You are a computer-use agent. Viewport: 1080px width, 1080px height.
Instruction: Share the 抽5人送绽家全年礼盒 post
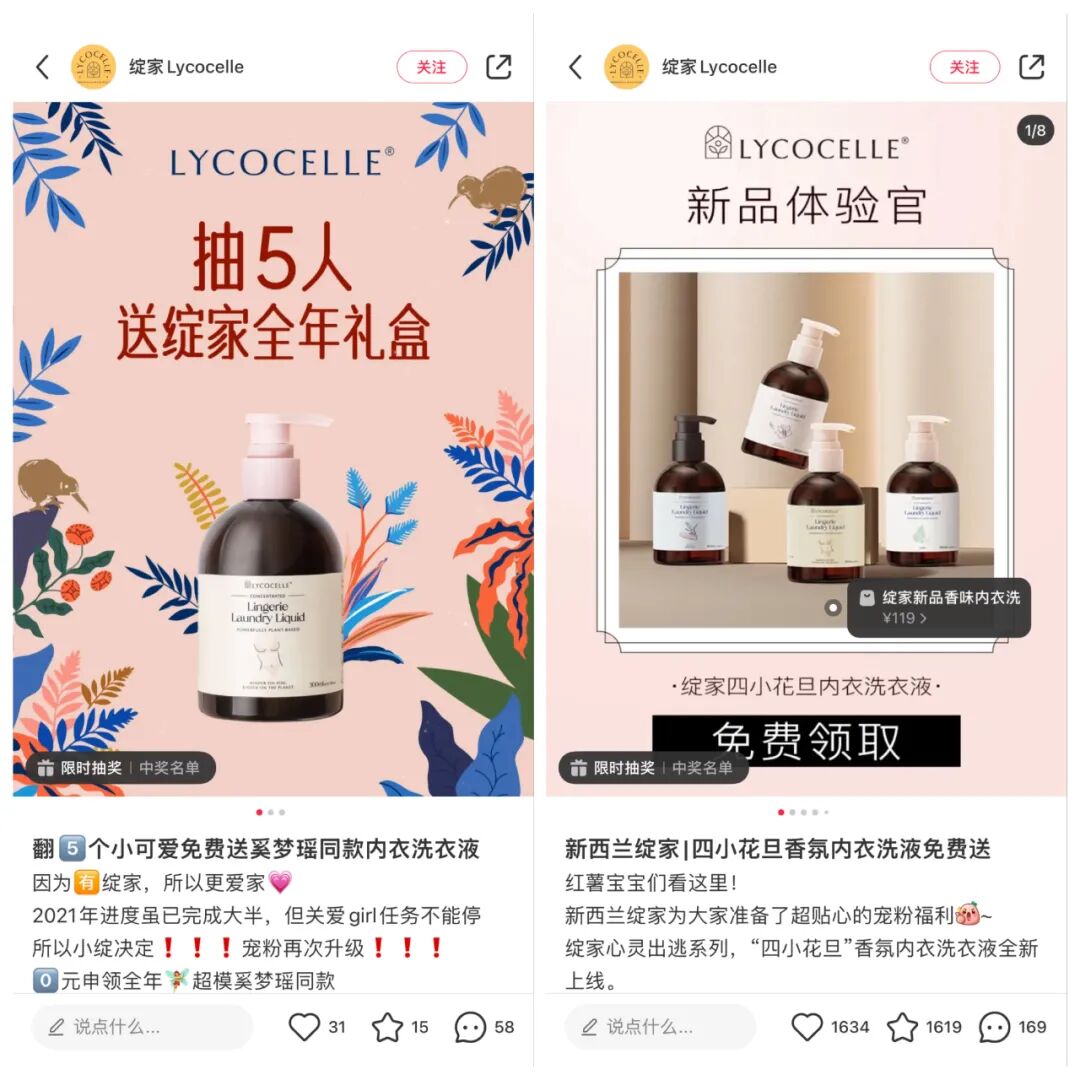click(498, 67)
